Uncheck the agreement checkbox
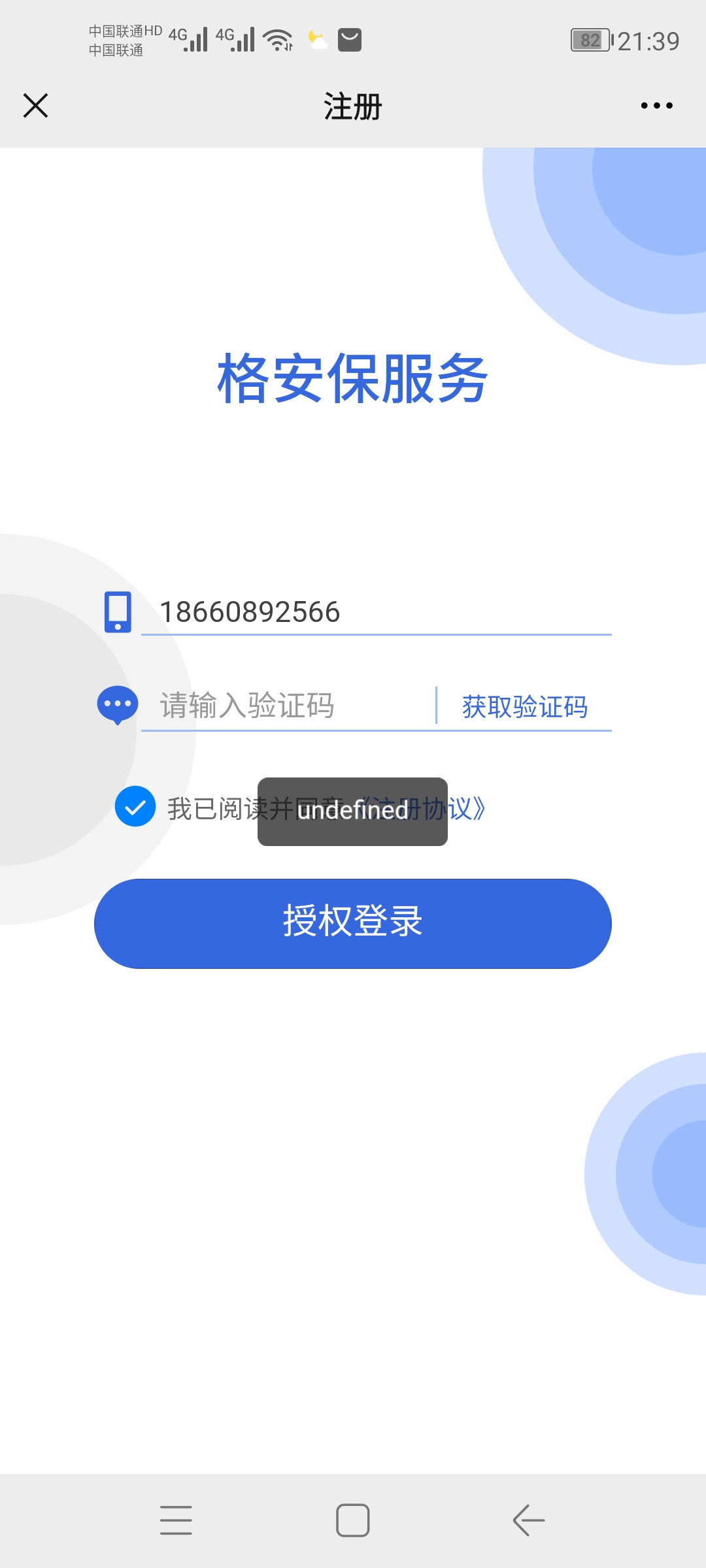The width and height of the screenshot is (706, 1568). coord(135,806)
